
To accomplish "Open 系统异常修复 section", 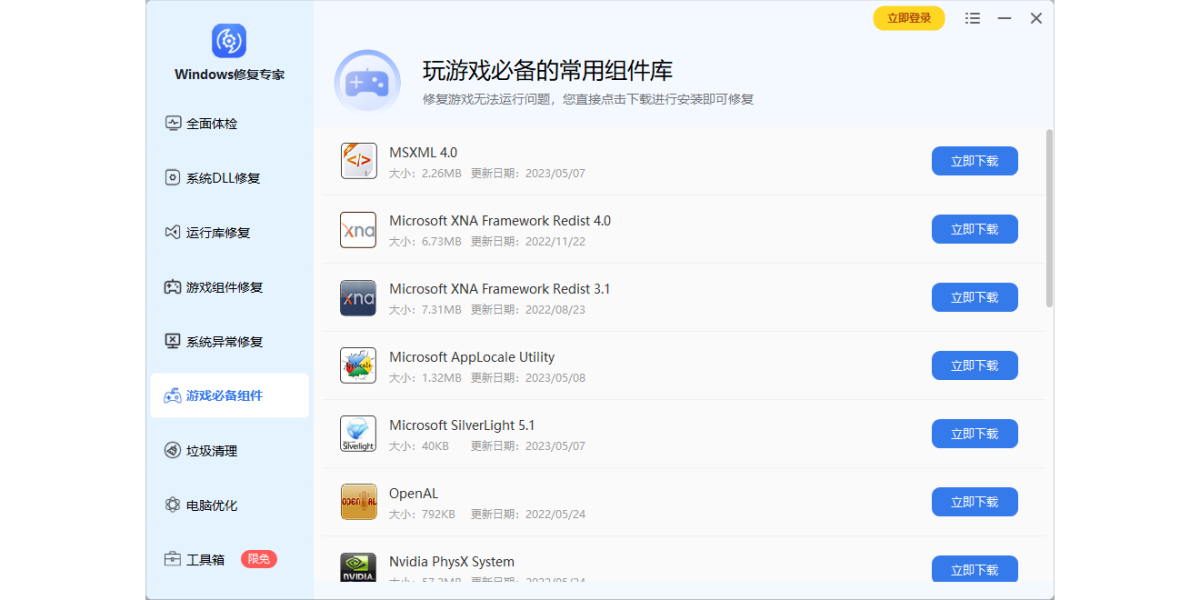I will point(223,342).
